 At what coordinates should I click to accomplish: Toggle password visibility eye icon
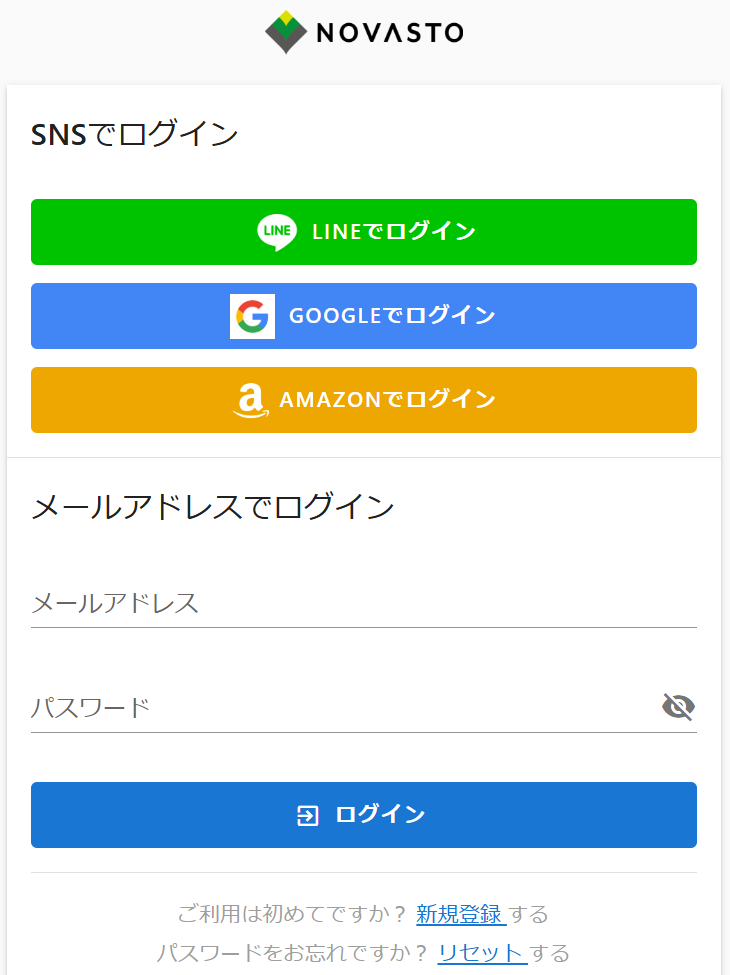point(678,707)
